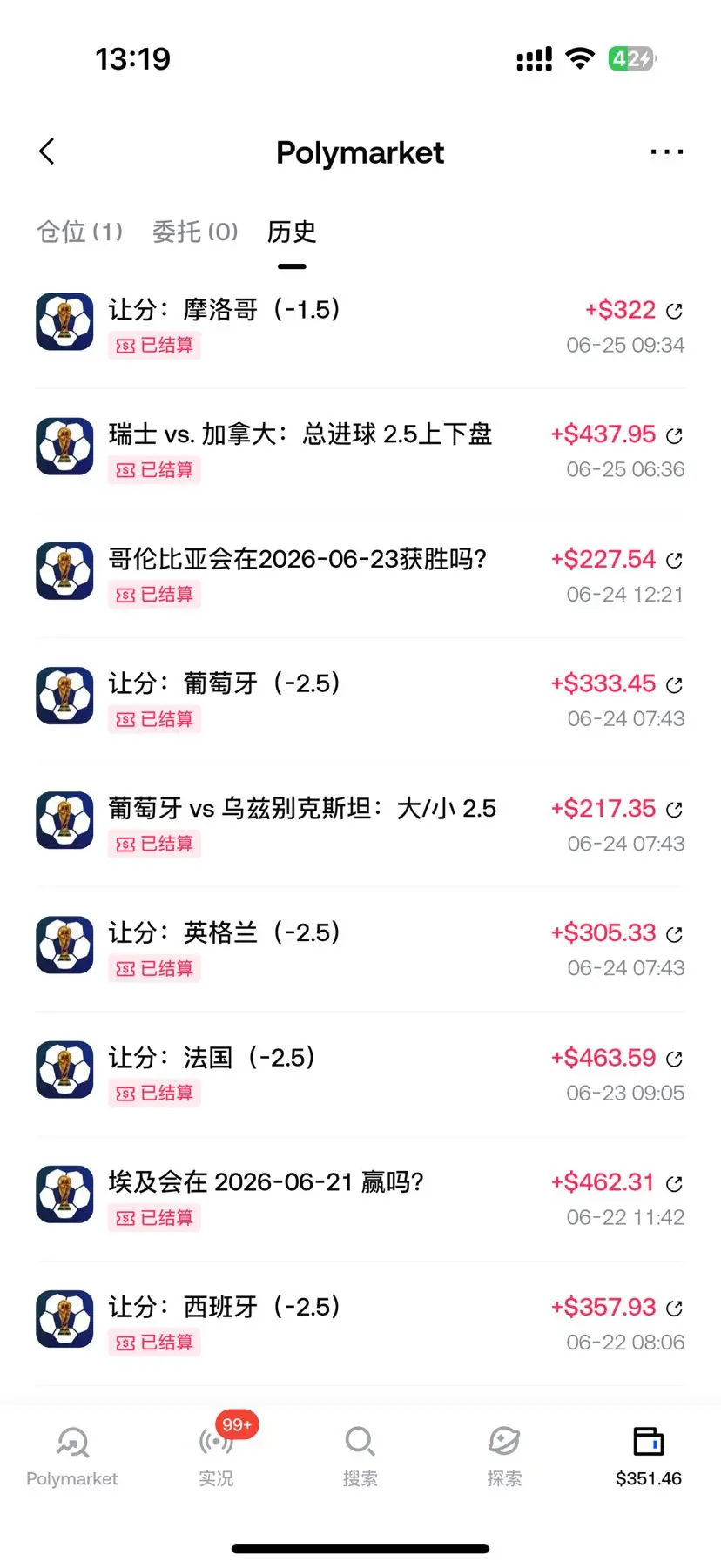Image resolution: width=721 pixels, height=1568 pixels.
Task: Open the three-dot overflow menu
Action: [666, 152]
